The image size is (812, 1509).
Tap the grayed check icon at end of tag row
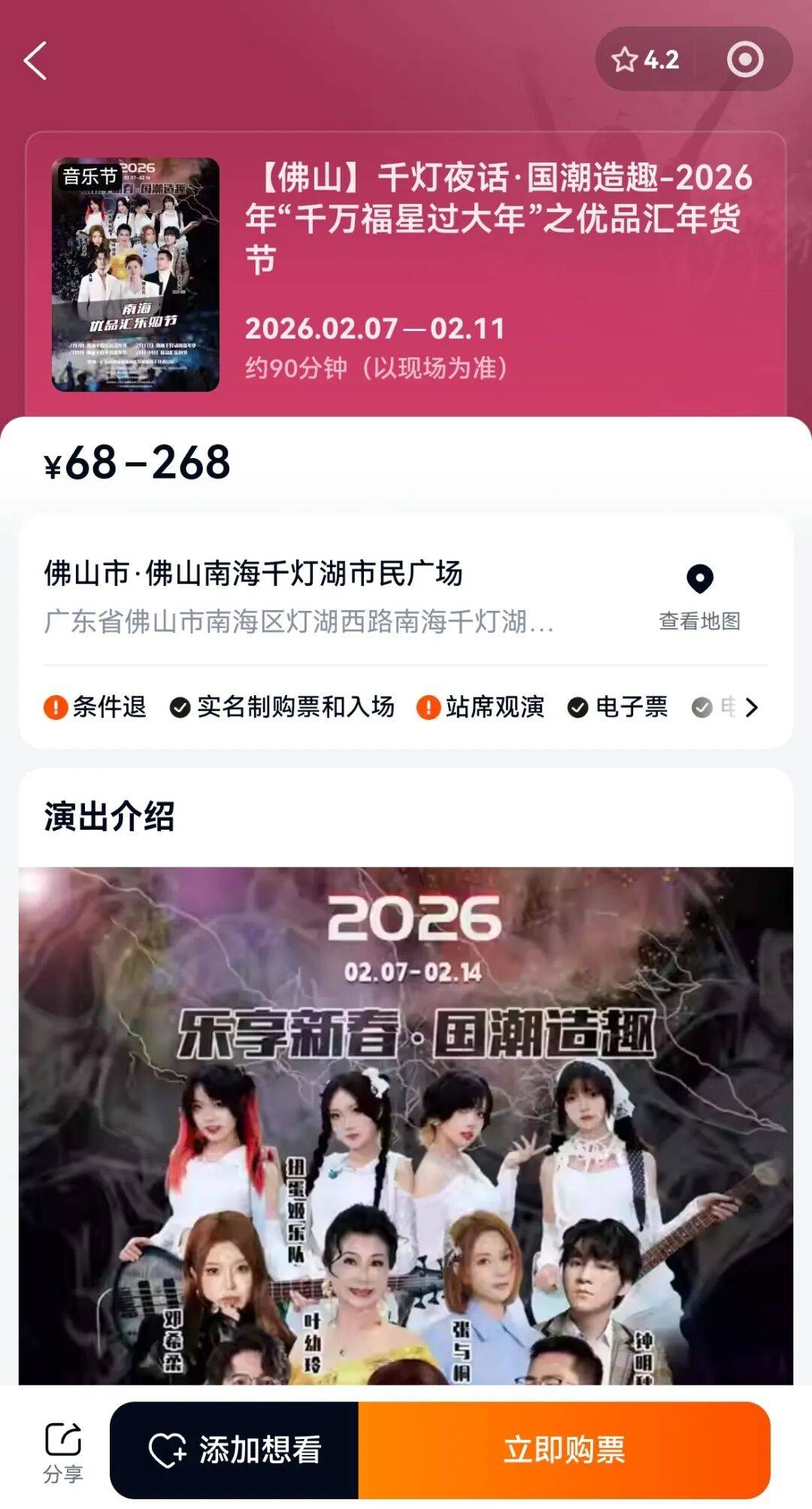pos(702,707)
